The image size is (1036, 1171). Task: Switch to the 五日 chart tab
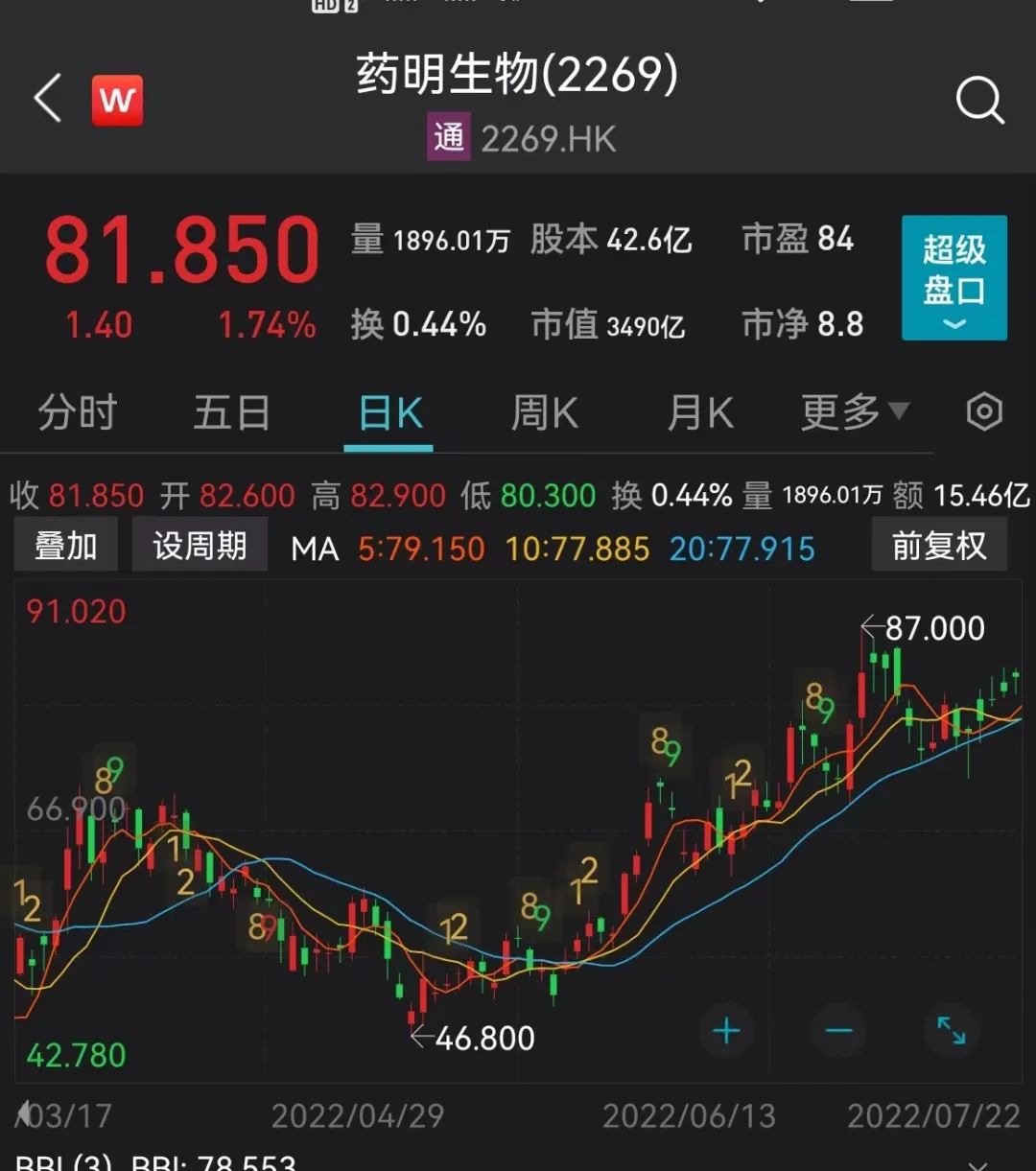pyautogui.click(x=231, y=413)
